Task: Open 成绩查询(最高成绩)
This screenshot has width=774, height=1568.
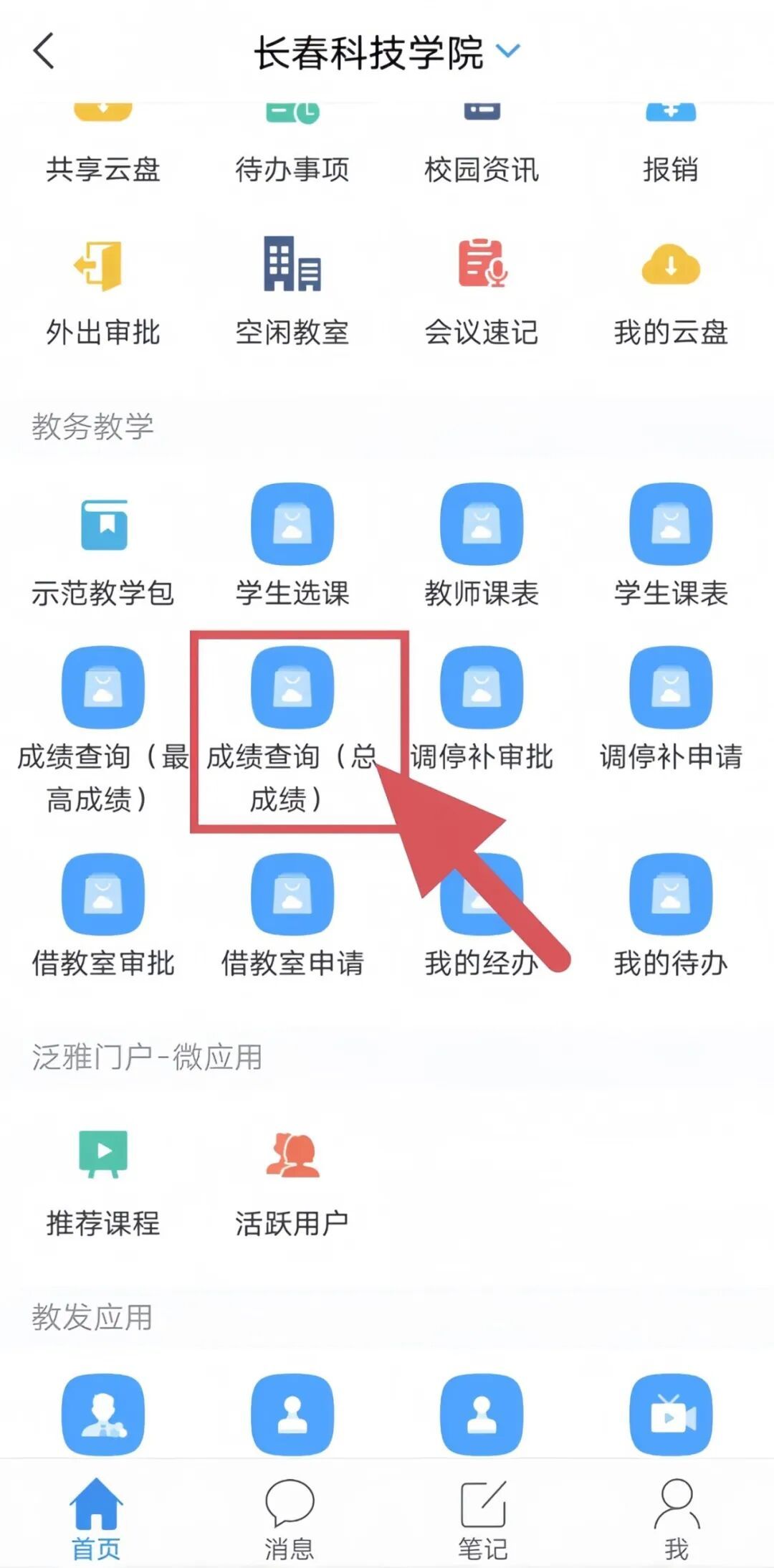Action: [103, 724]
